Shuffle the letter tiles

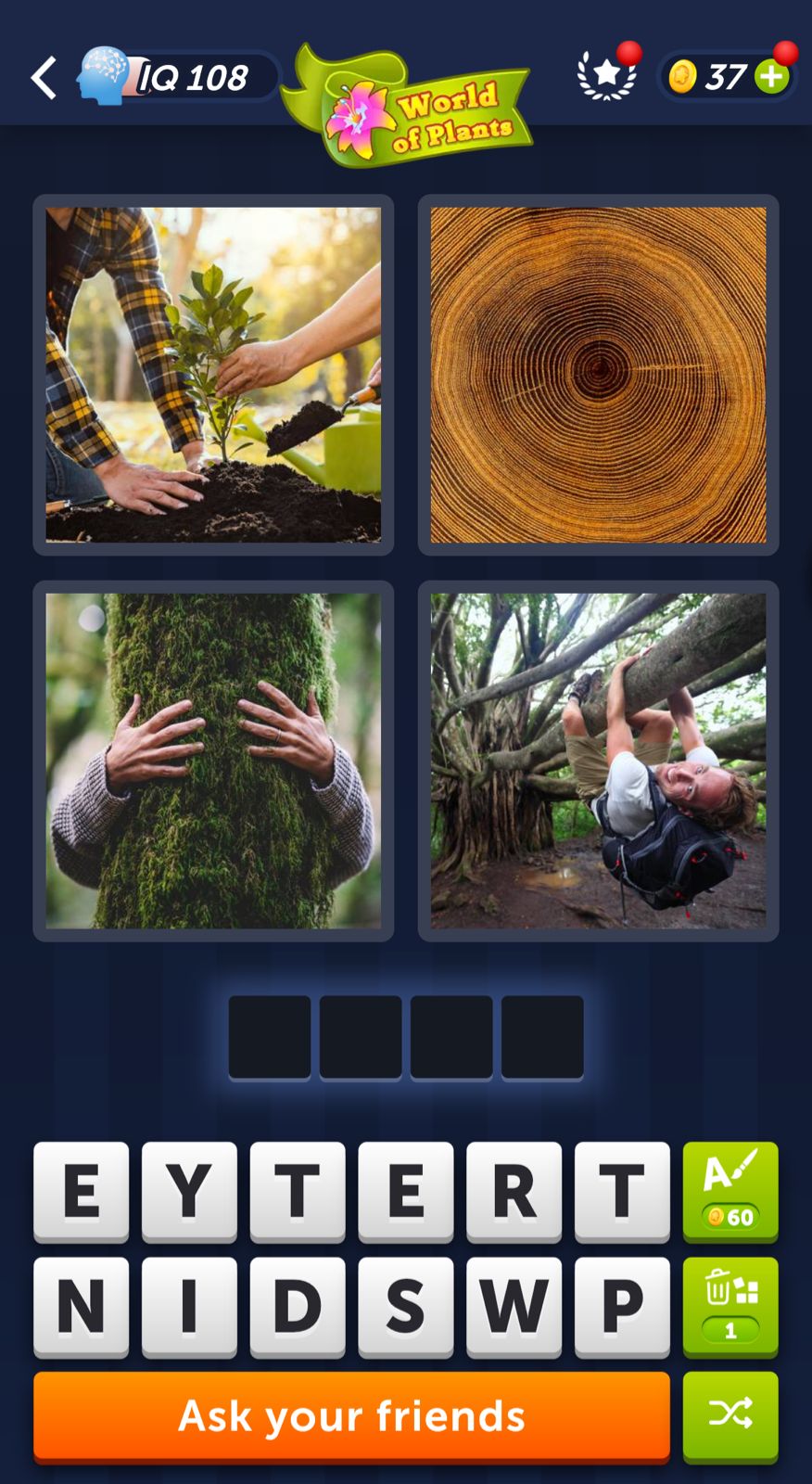tap(730, 1416)
